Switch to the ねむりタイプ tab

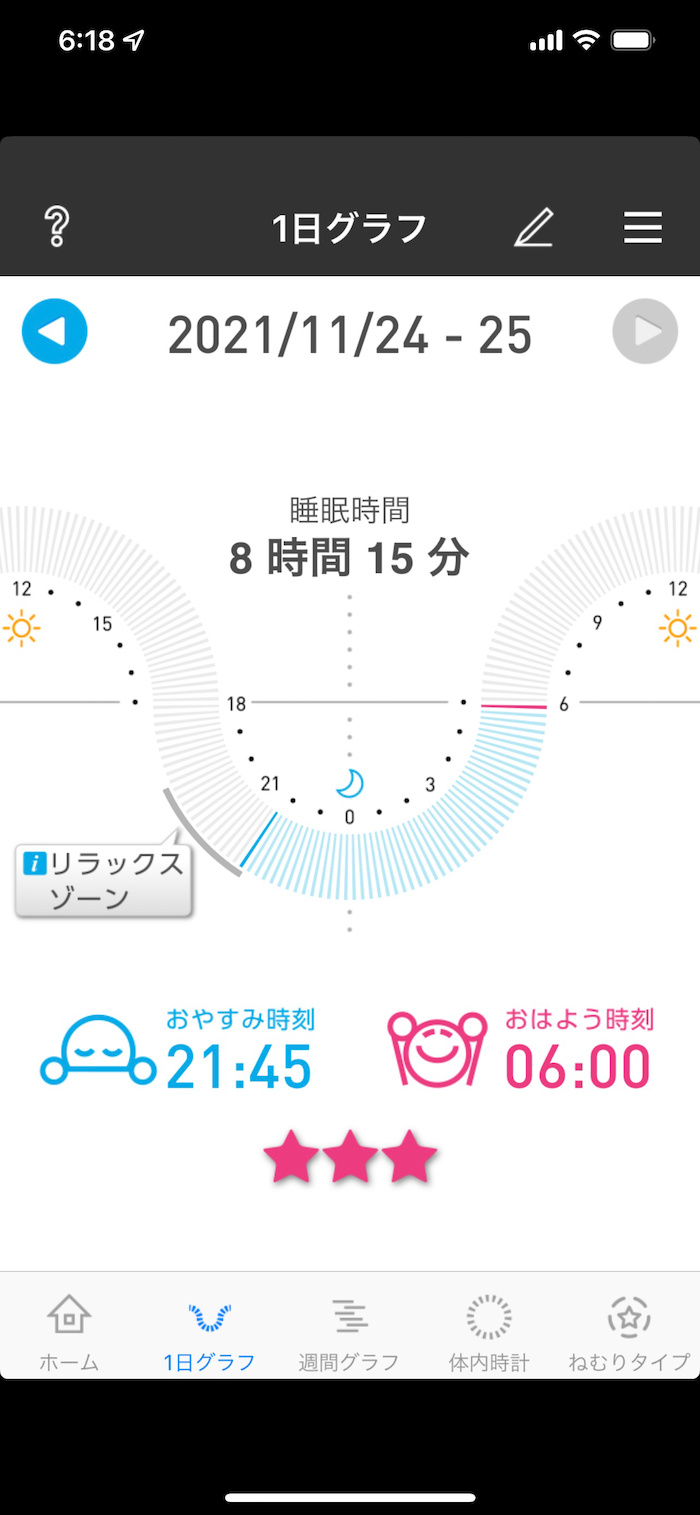click(629, 1332)
